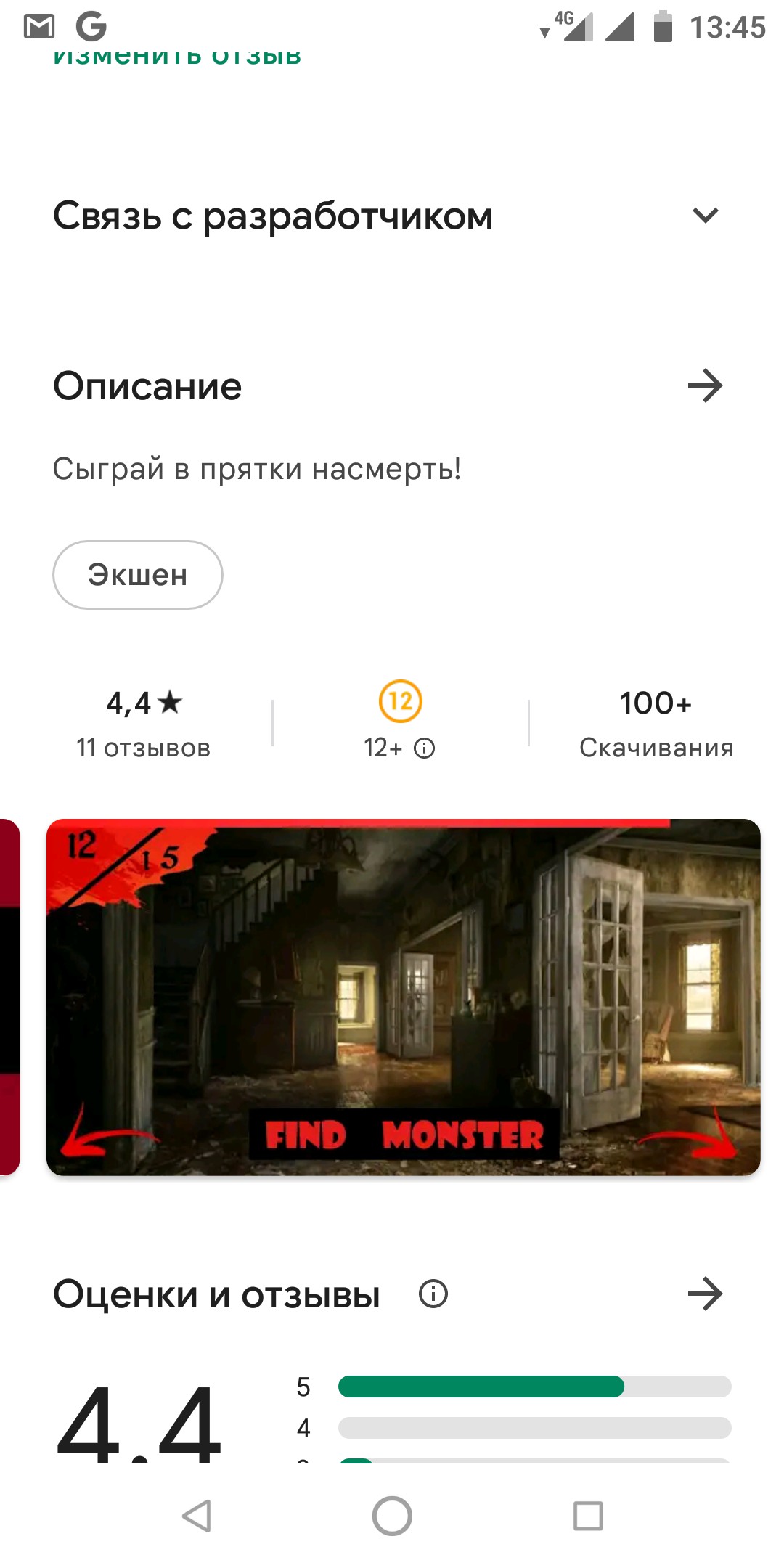Go to the home screen
The image size is (784, 1568).
(x=392, y=1516)
